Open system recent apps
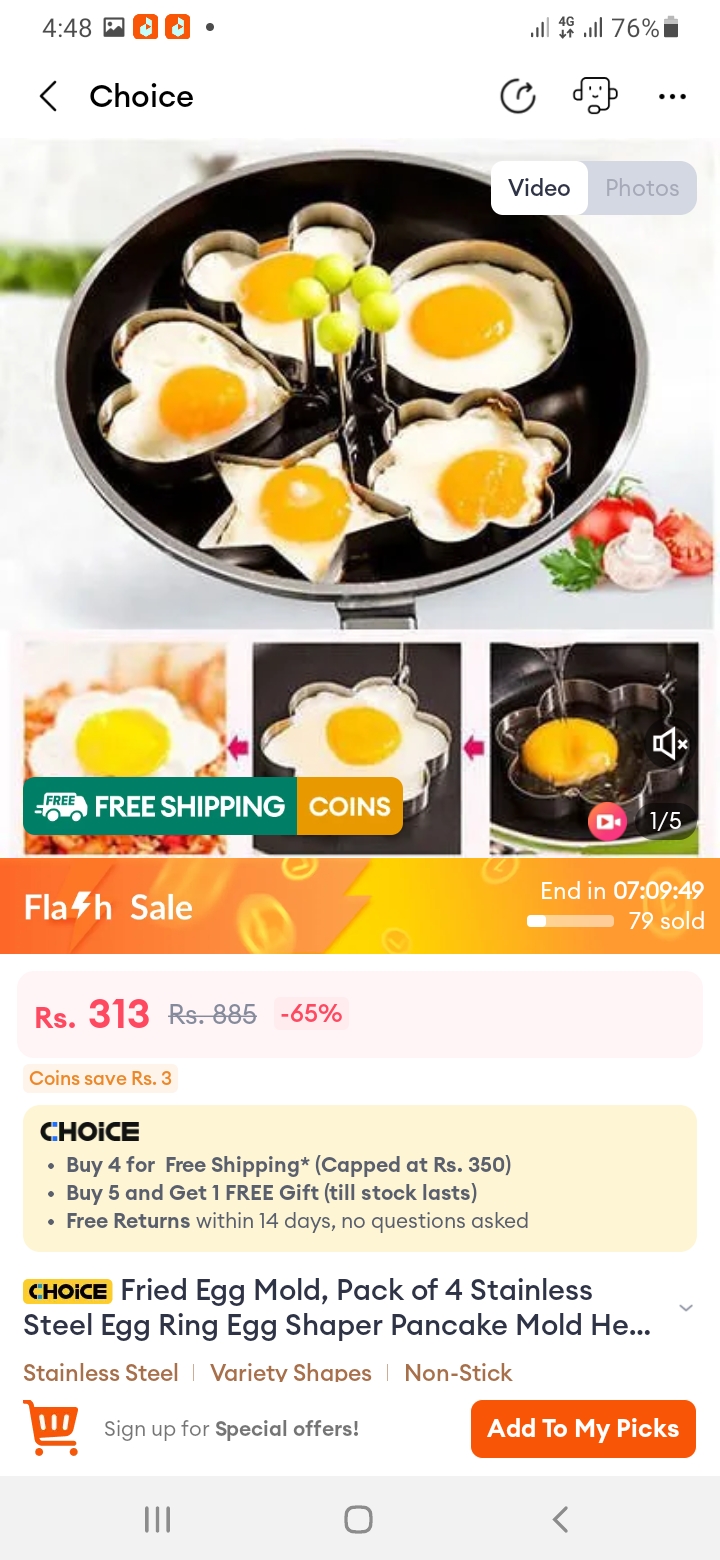 (158, 1520)
